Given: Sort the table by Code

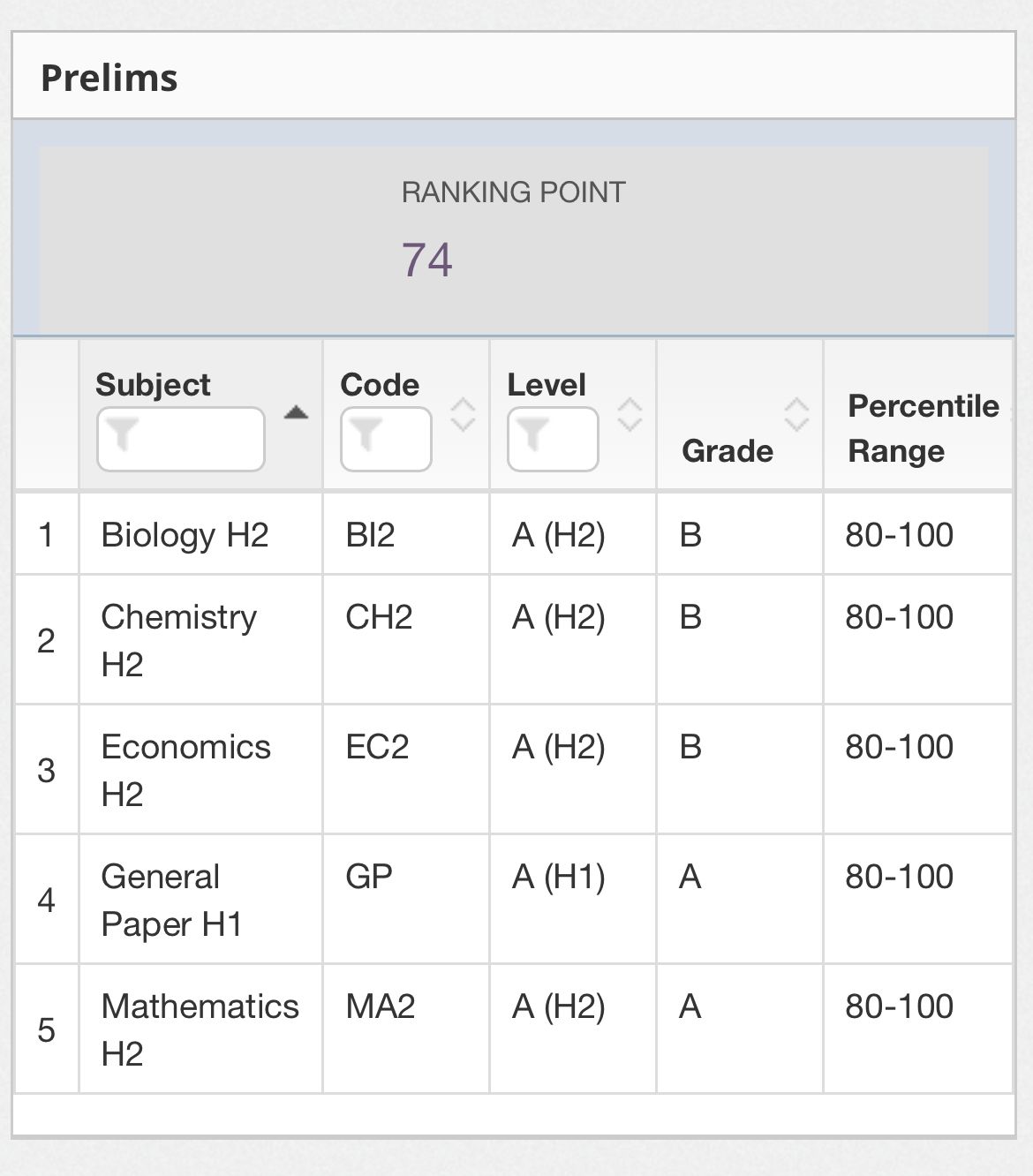Looking at the screenshot, I should click(x=463, y=414).
